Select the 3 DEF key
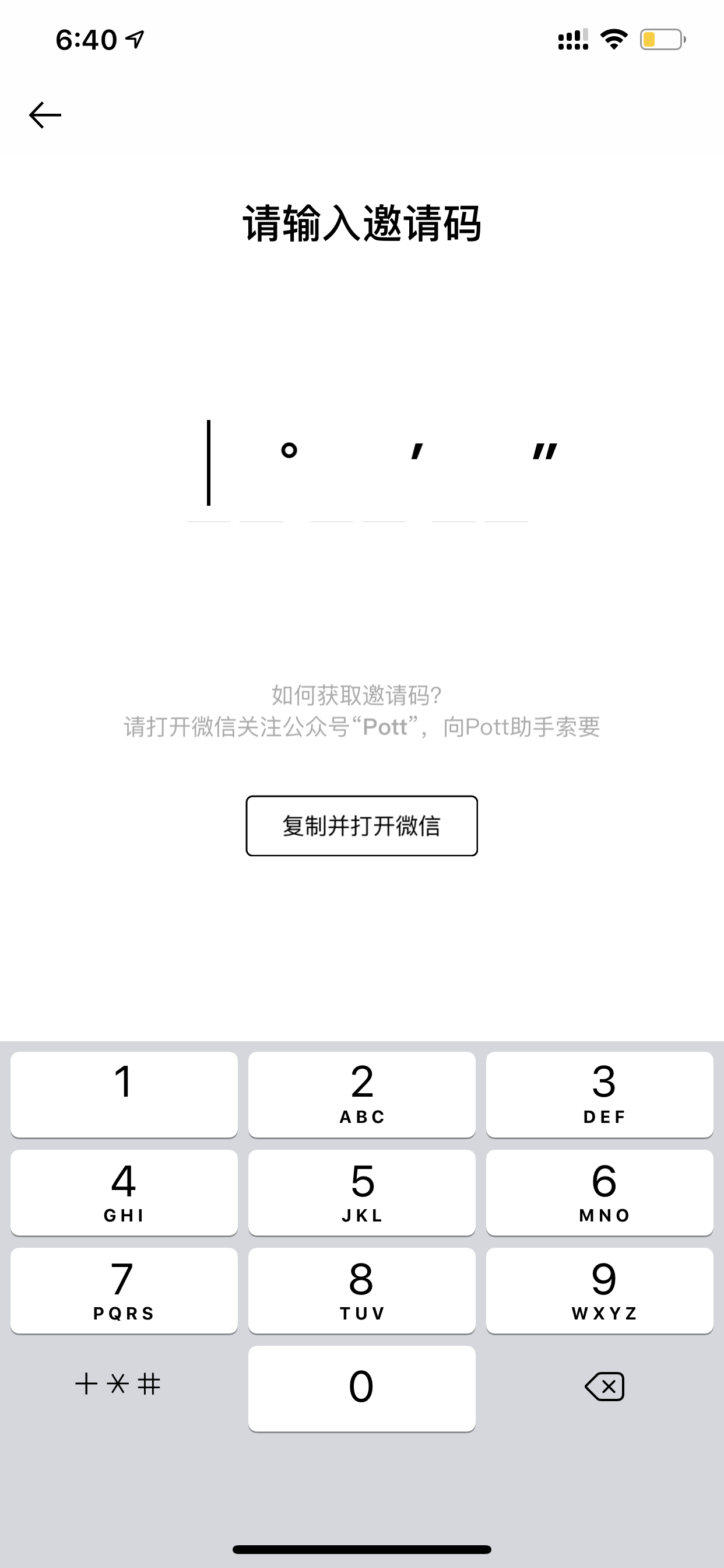 [x=599, y=1094]
